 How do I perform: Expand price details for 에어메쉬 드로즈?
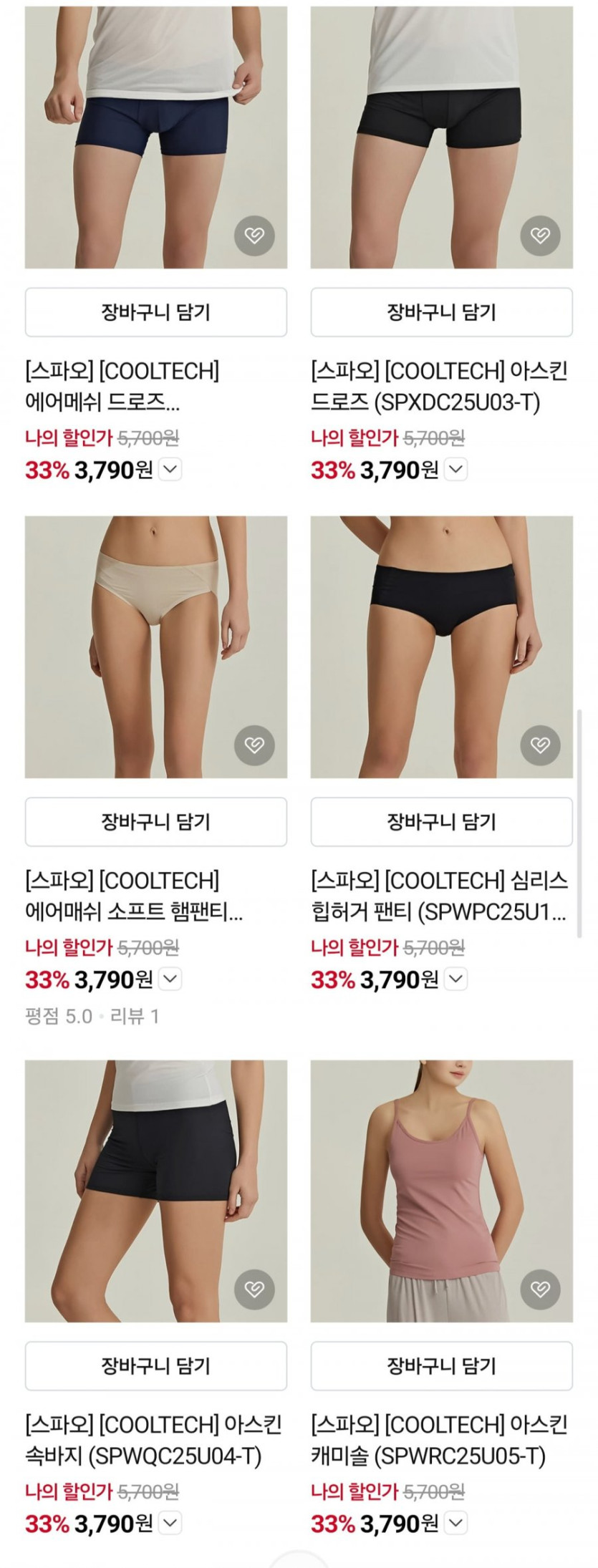pos(170,470)
